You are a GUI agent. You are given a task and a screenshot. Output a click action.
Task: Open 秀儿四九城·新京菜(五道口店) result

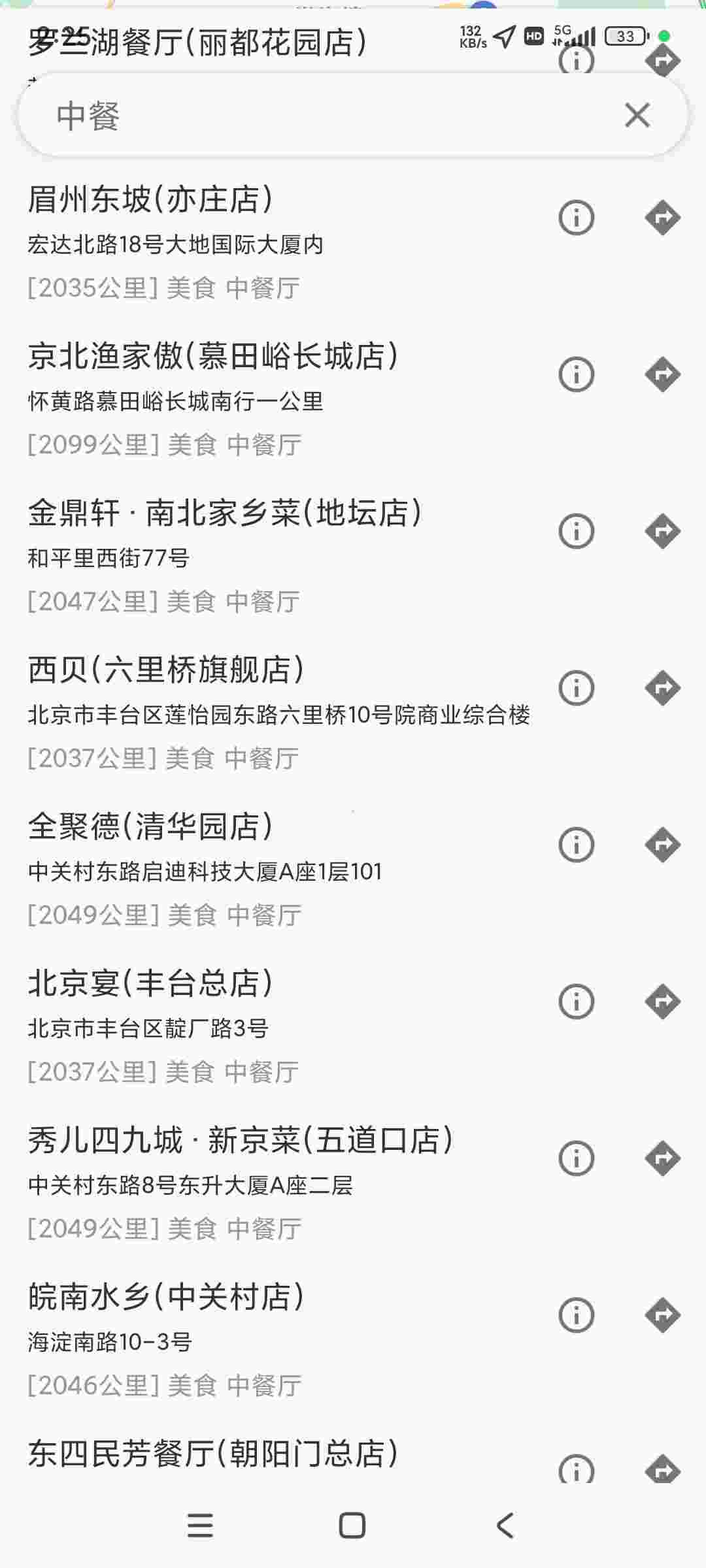[261, 1183]
